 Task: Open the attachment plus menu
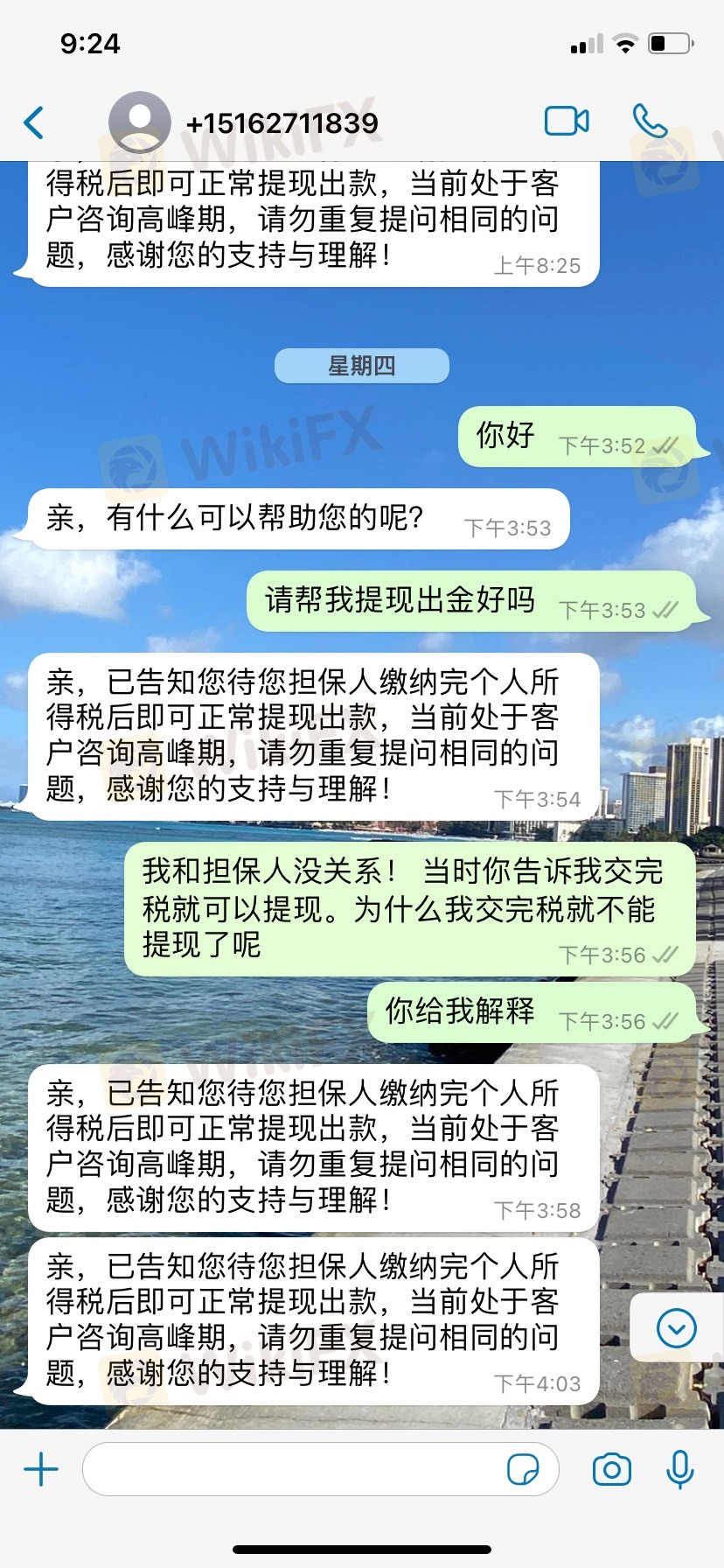click(41, 1469)
